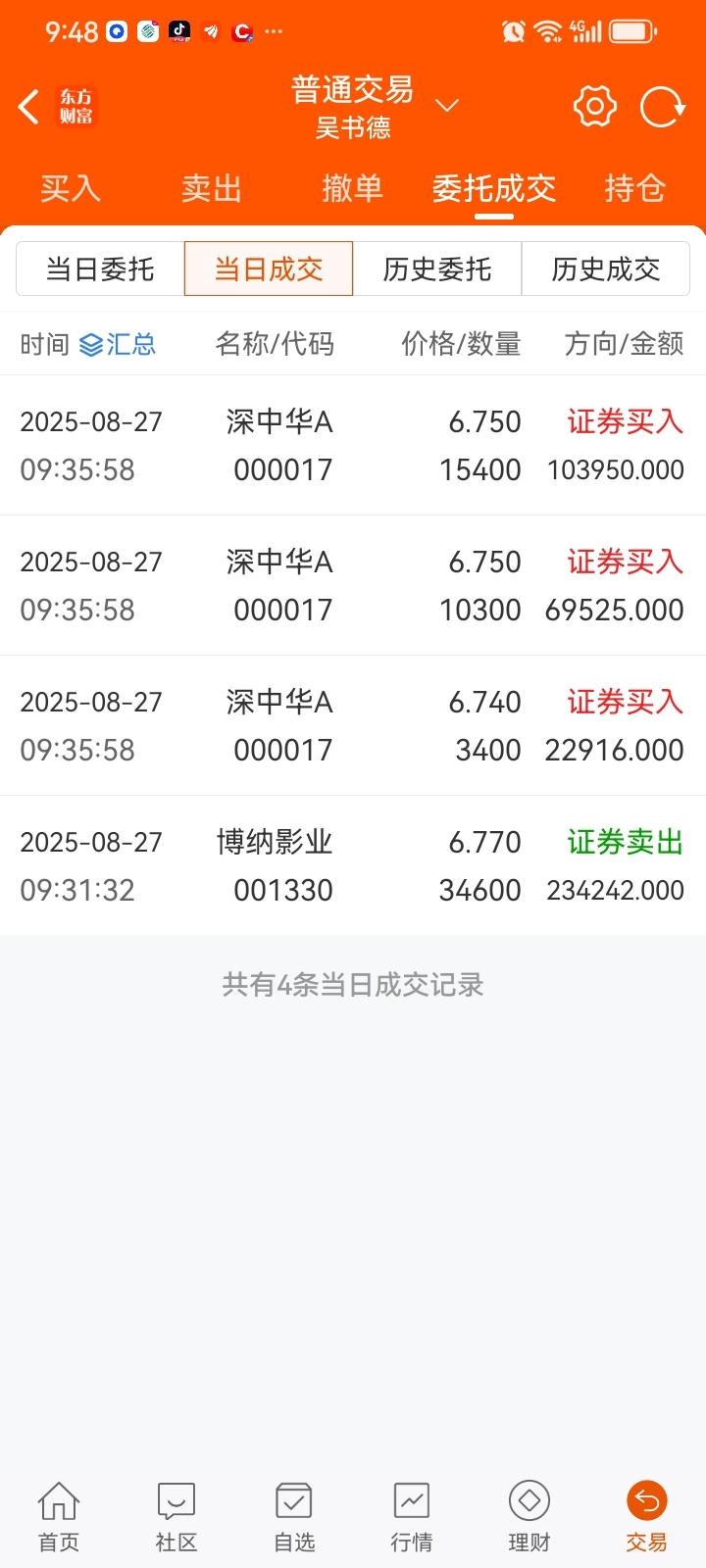Go to the 首页 bottom tab

pyautogui.click(x=59, y=1517)
